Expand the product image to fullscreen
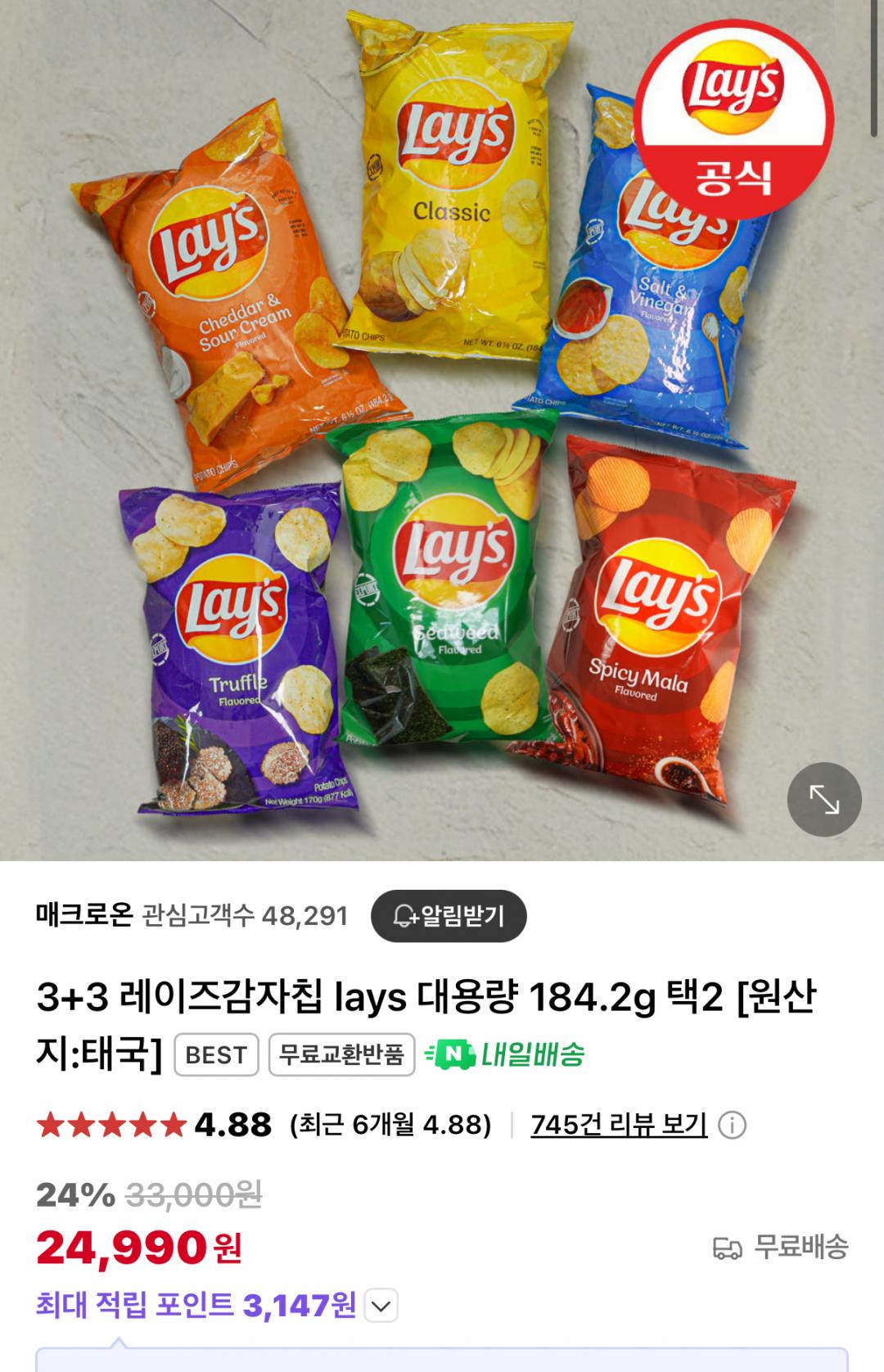Viewport: 884px width, 1372px height. pyautogui.click(x=823, y=799)
